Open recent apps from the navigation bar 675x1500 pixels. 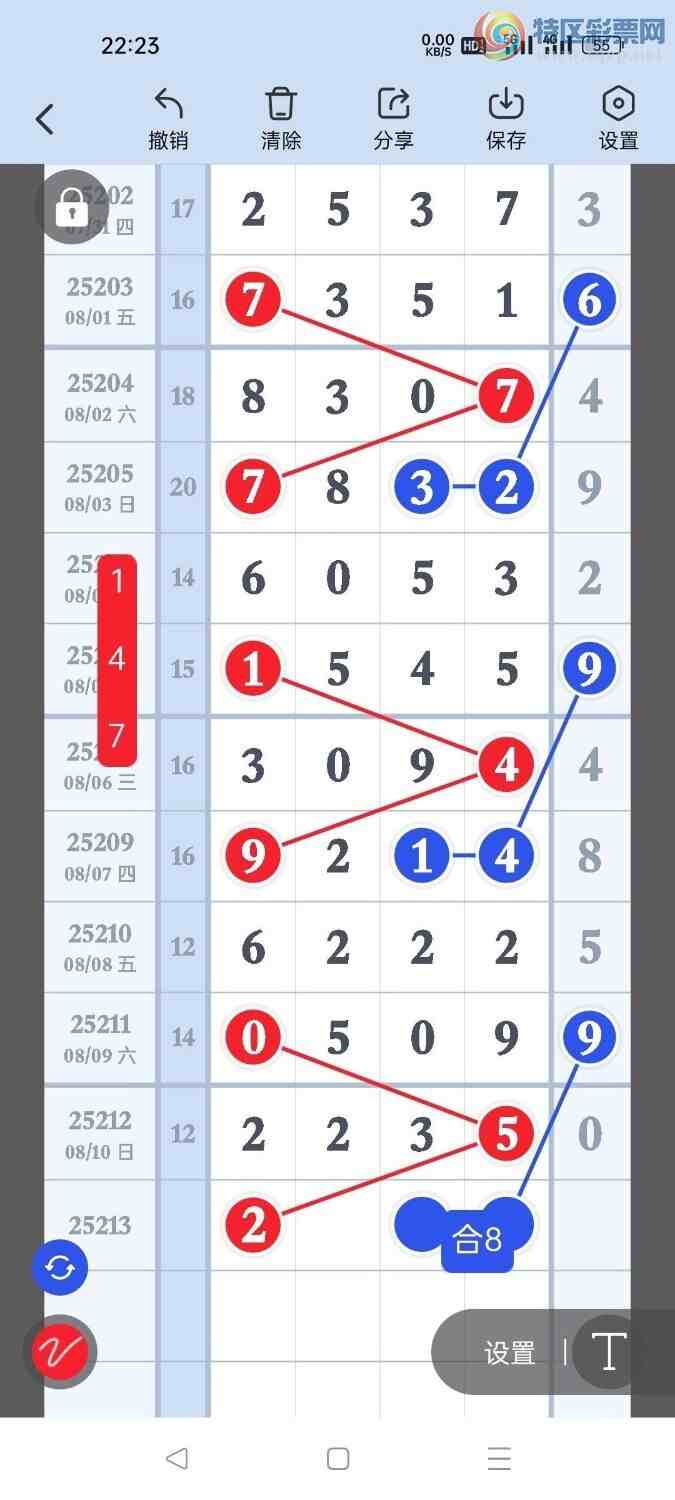pyautogui.click(x=499, y=1458)
